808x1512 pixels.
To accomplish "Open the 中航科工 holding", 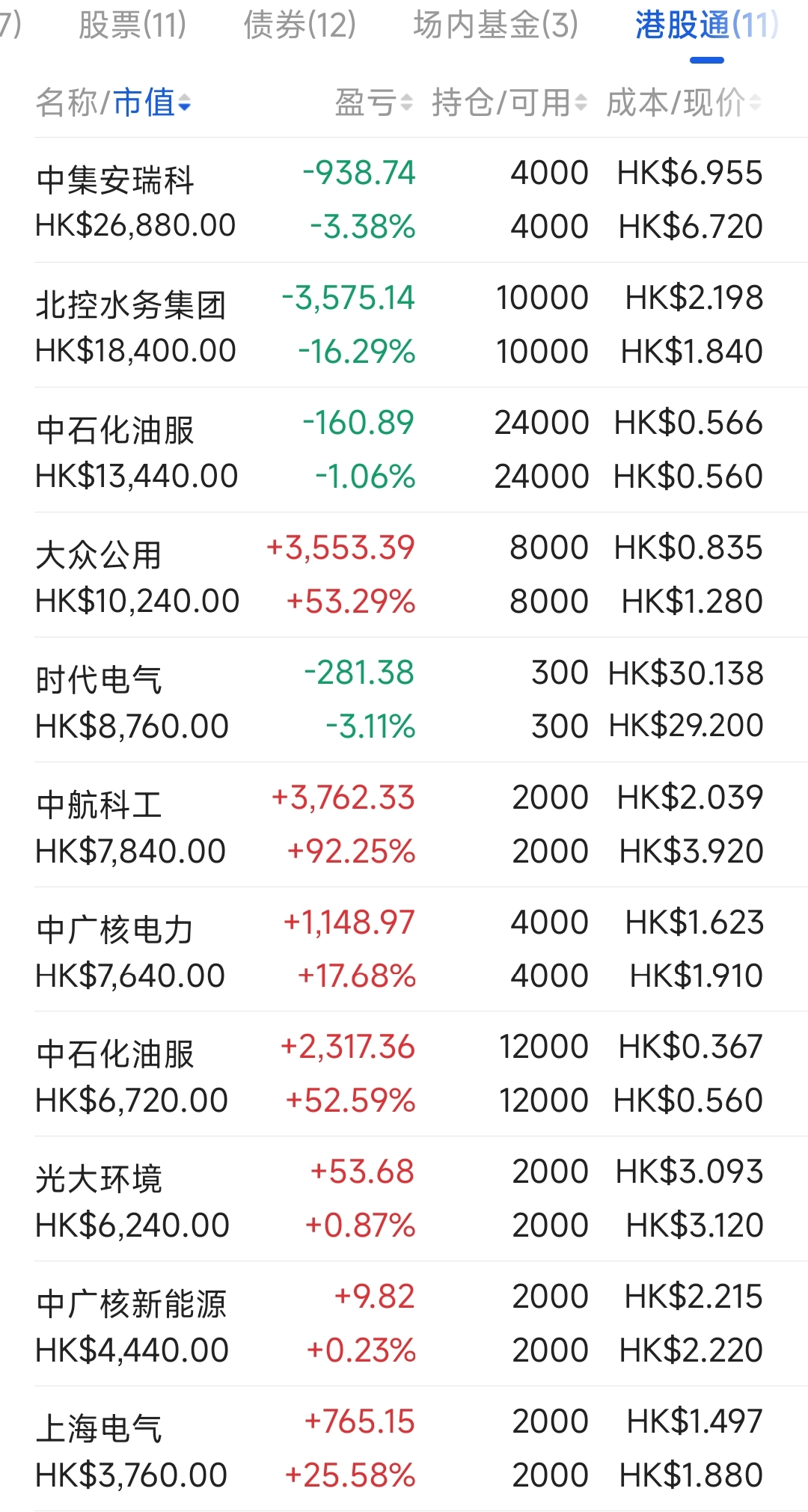I will click(x=404, y=824).
